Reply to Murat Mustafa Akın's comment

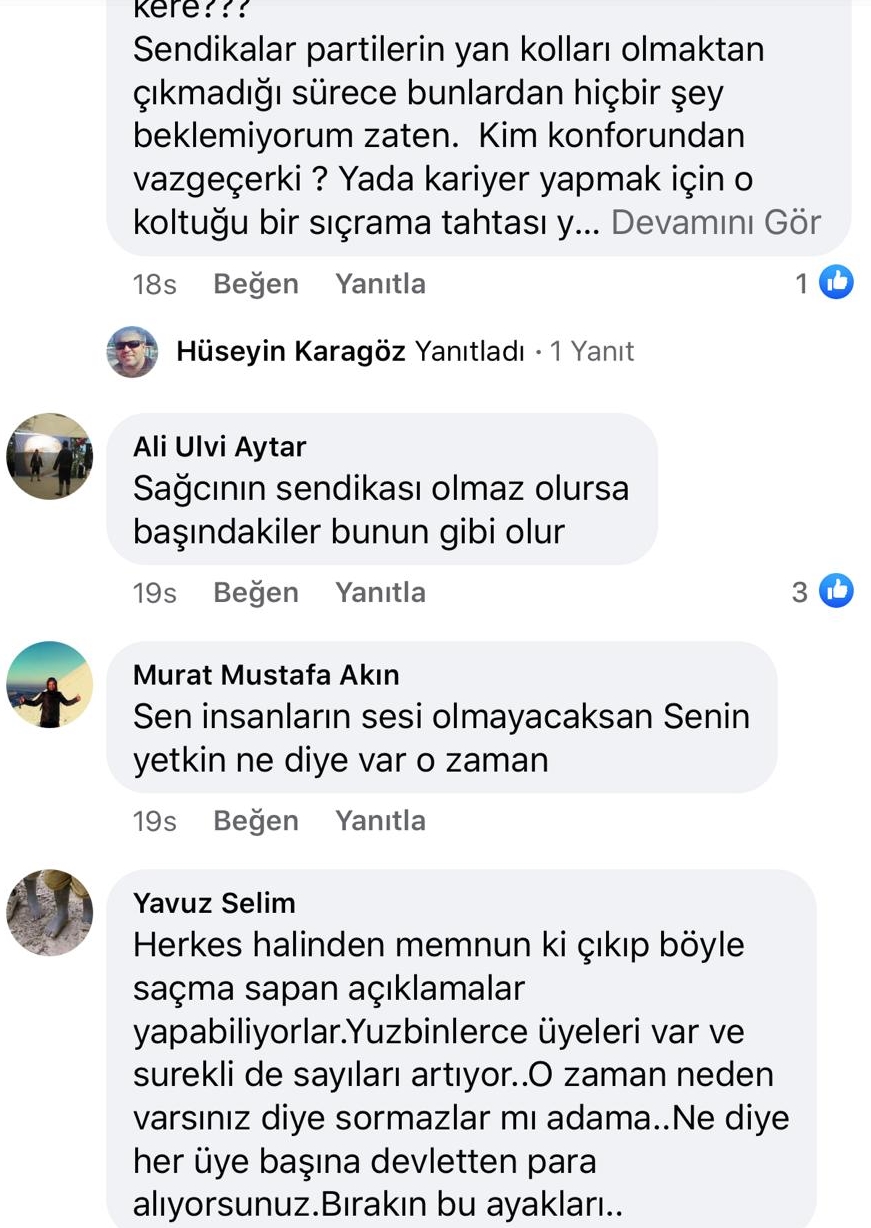[x=381, y=821]
